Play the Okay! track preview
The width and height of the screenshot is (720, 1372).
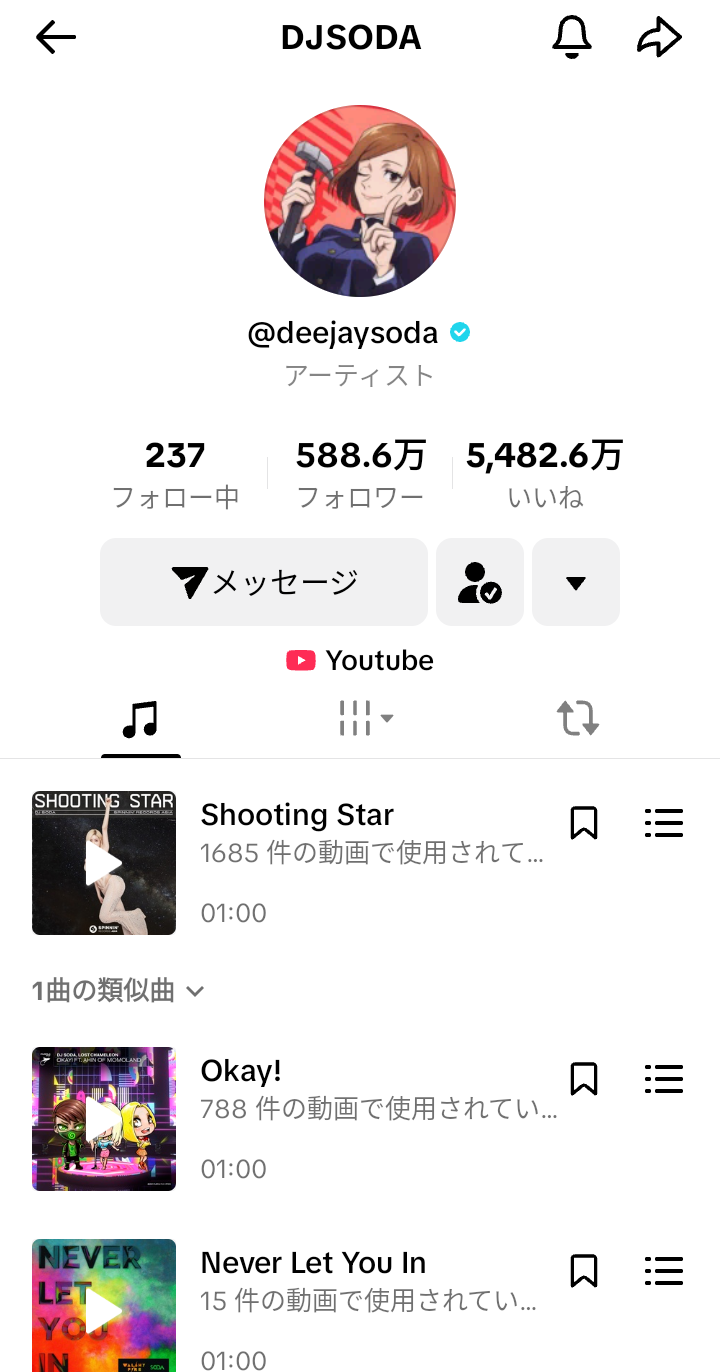(104, 1119)
